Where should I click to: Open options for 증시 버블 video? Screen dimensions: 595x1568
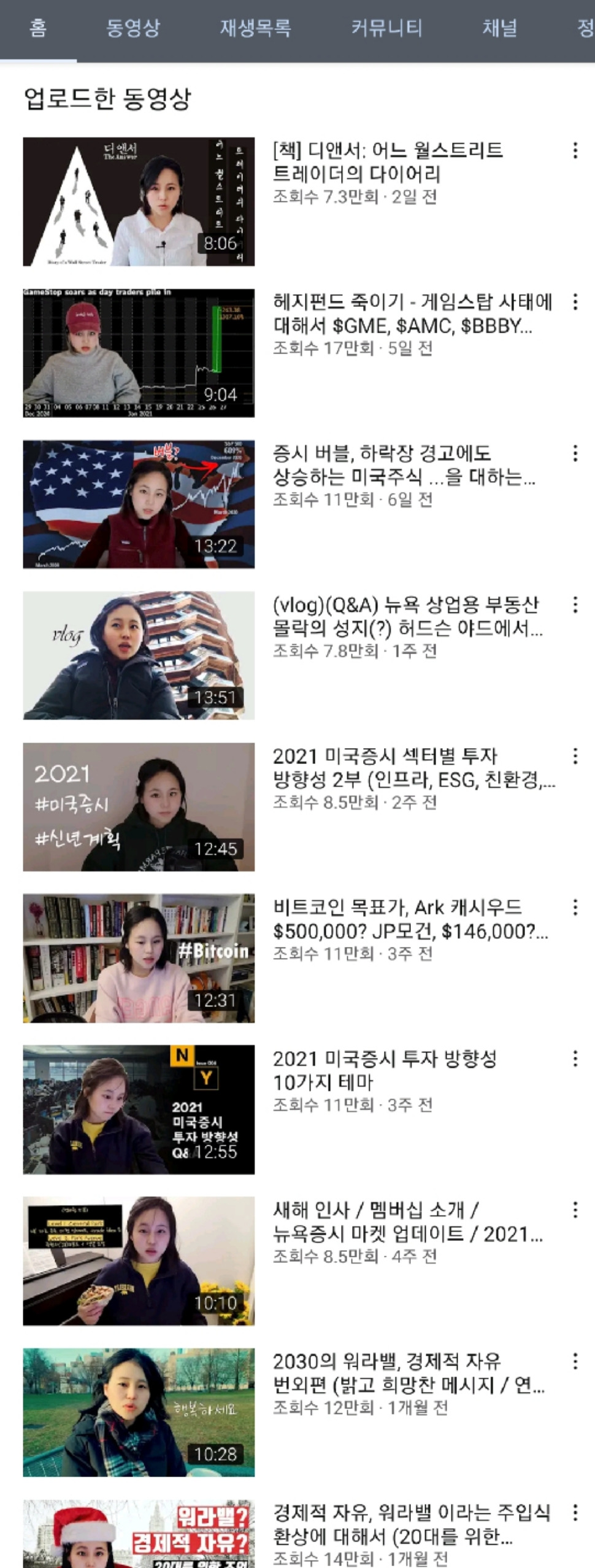(x=575, y=454)
